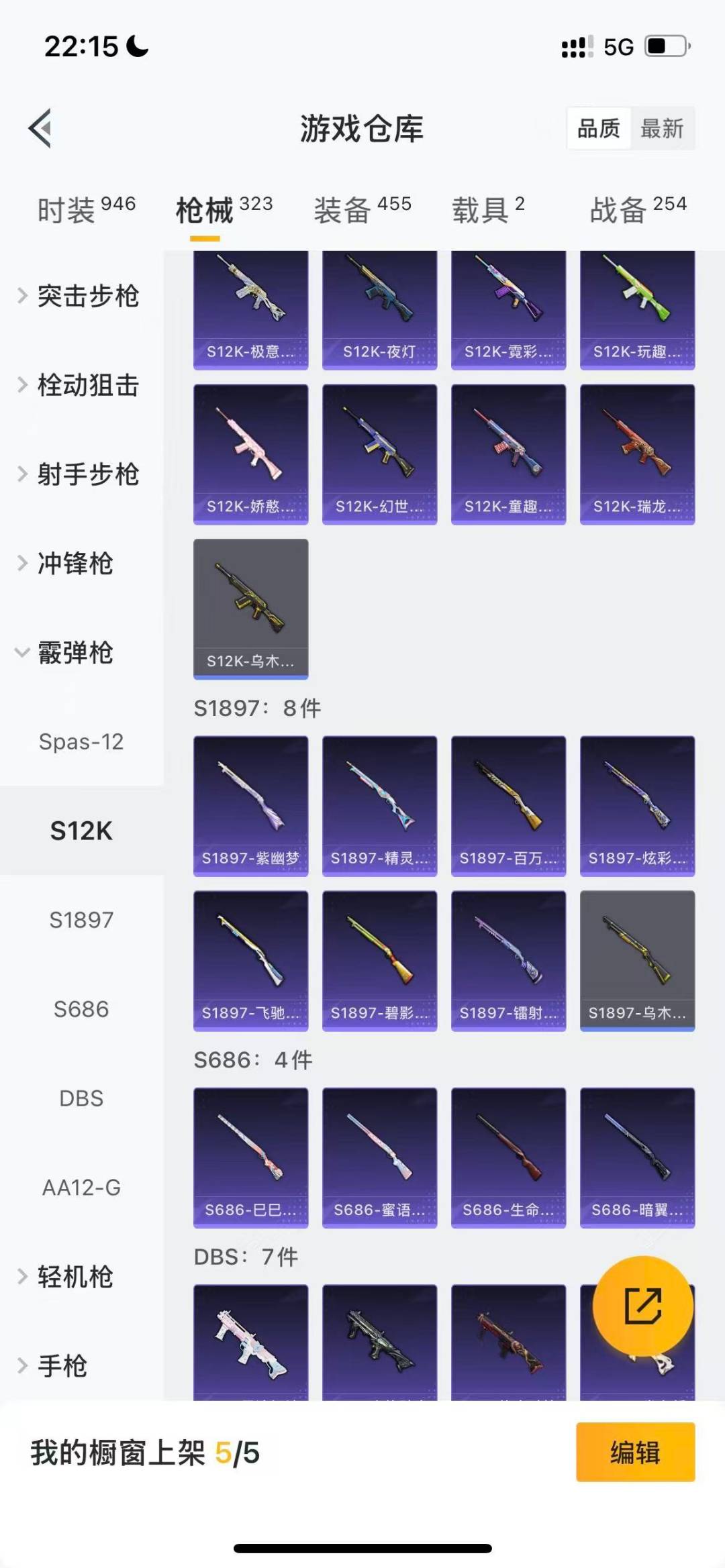Viewport: 725px width, 1568px height.
Task: Select Spas-12 in the sidebar
Action: point(82,743)
